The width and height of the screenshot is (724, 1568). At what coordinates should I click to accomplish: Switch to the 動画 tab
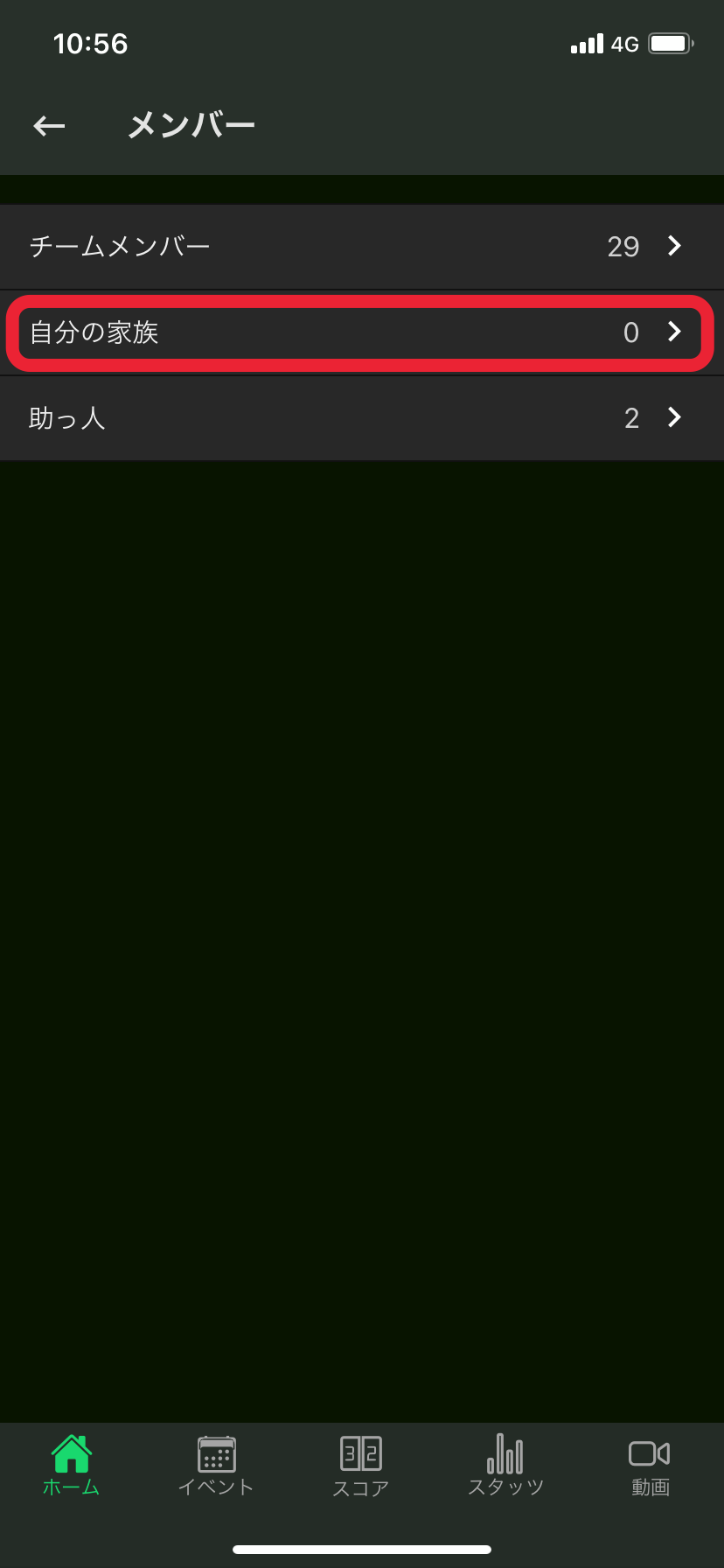(651, 1466)
